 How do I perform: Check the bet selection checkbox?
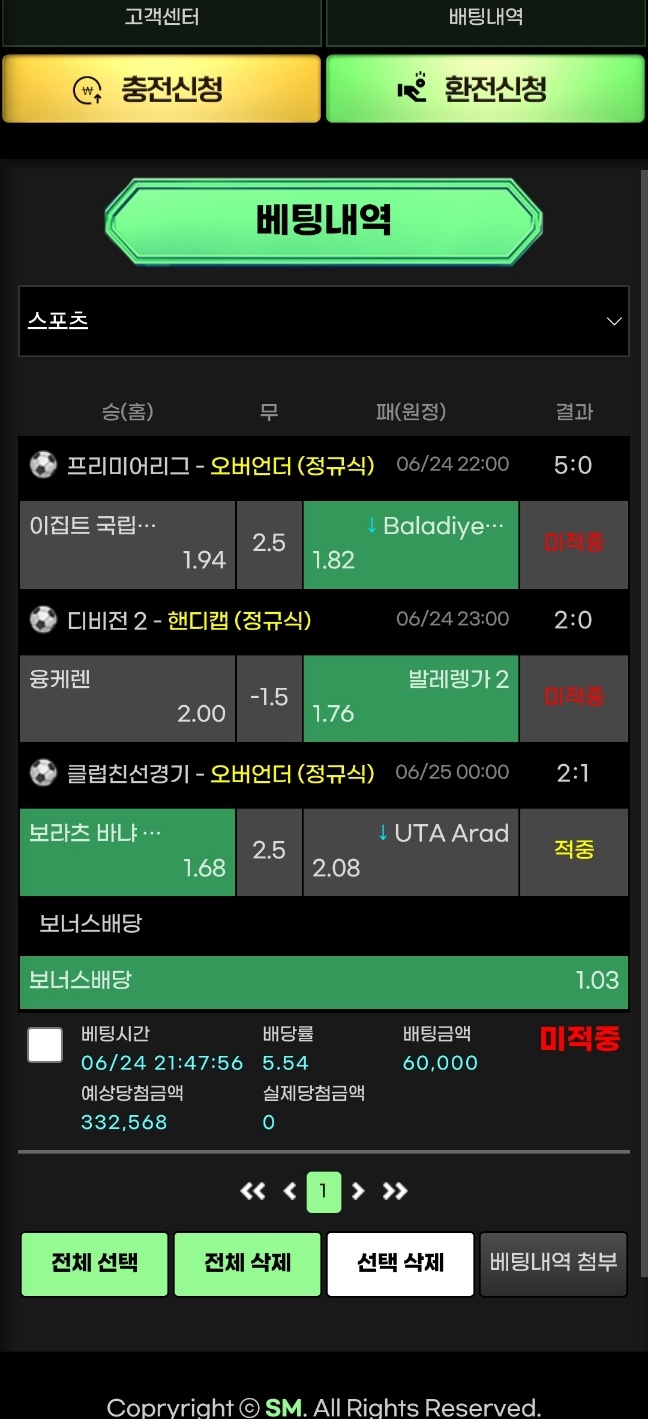[45, 1045]
